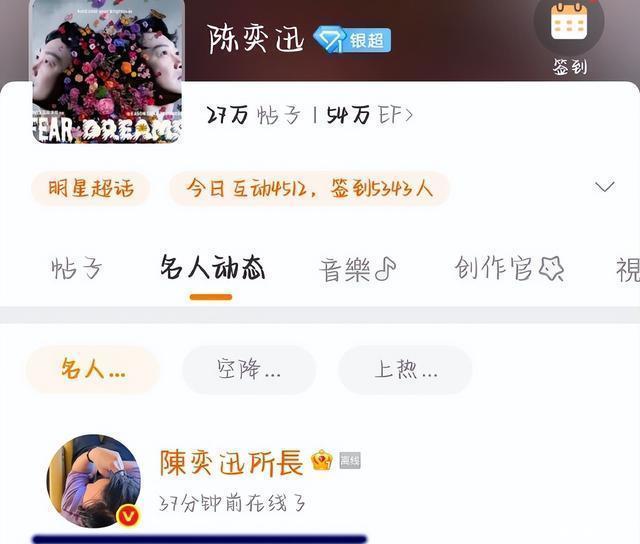
Task: Open 陳奕迅所長's profile avatar
Action: [x=94, y=480]
